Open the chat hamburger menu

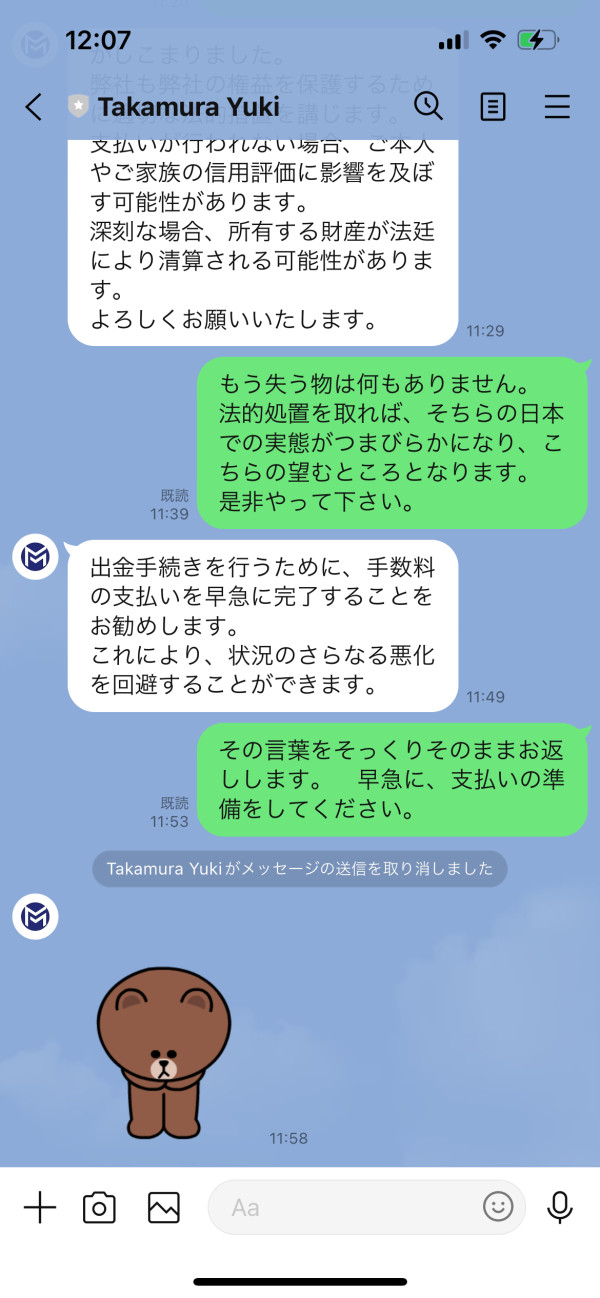(557, 107)
